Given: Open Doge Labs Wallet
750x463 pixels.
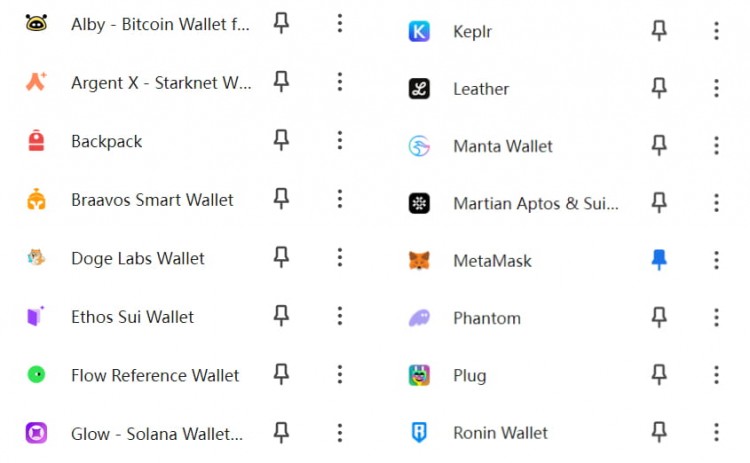Looking at the screenshot, I should point(137,258).
